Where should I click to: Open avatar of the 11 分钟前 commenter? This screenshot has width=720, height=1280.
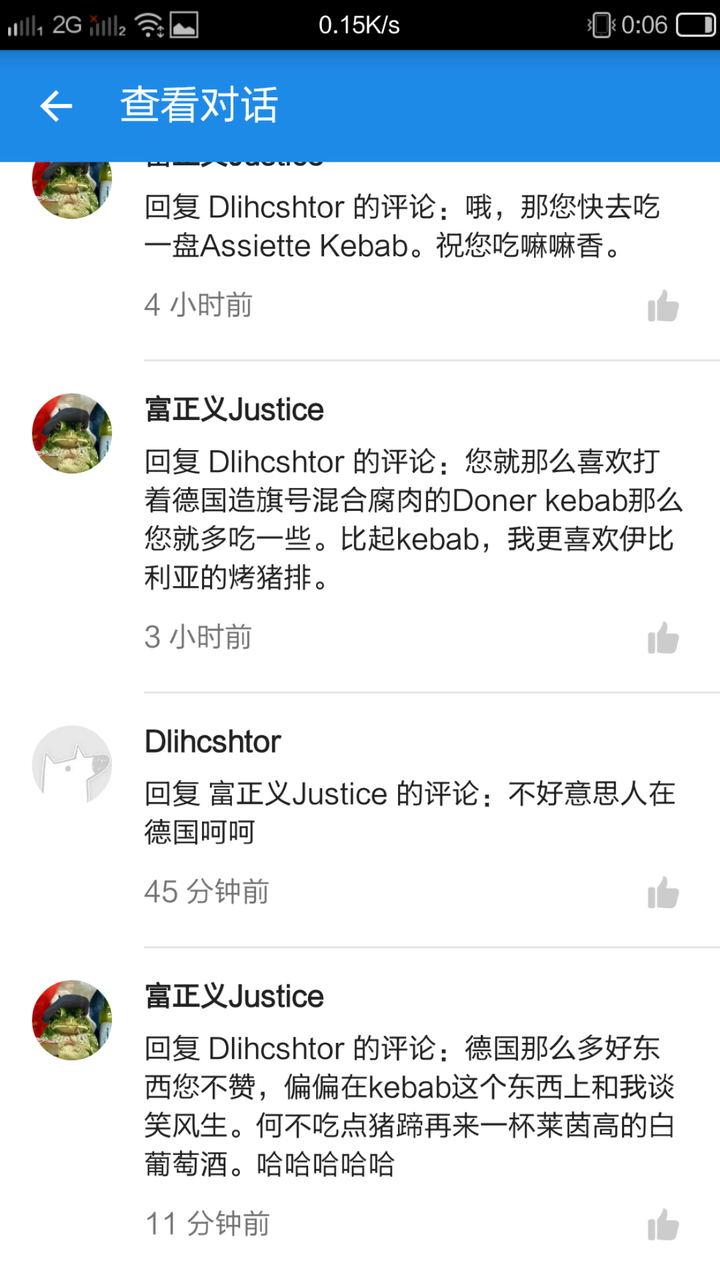[72, 1020]
